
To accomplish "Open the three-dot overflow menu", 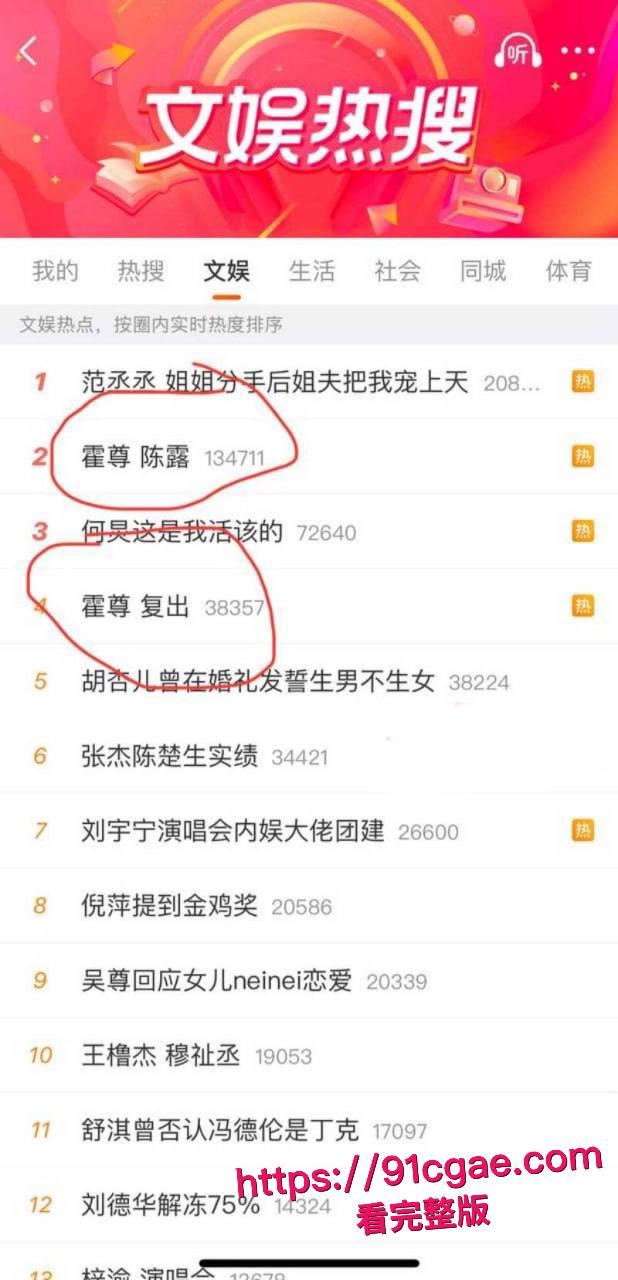I will click(x=577, y=52).
